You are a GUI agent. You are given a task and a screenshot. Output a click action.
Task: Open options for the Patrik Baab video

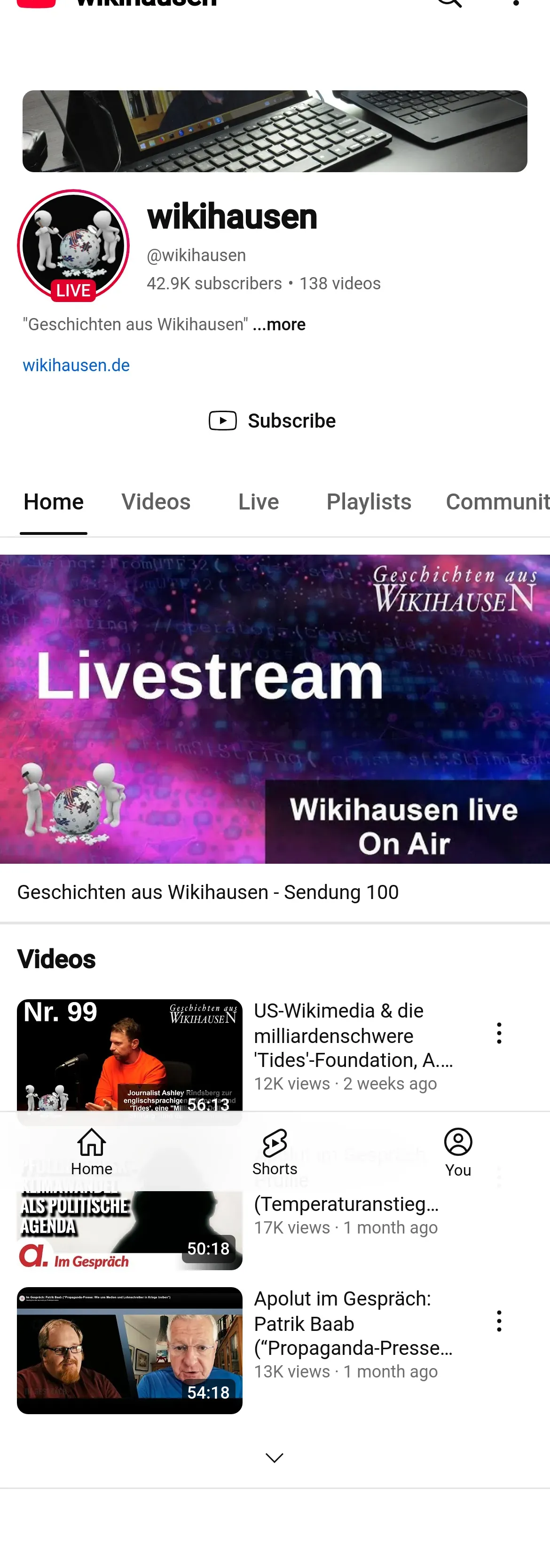click(499, 1321)
